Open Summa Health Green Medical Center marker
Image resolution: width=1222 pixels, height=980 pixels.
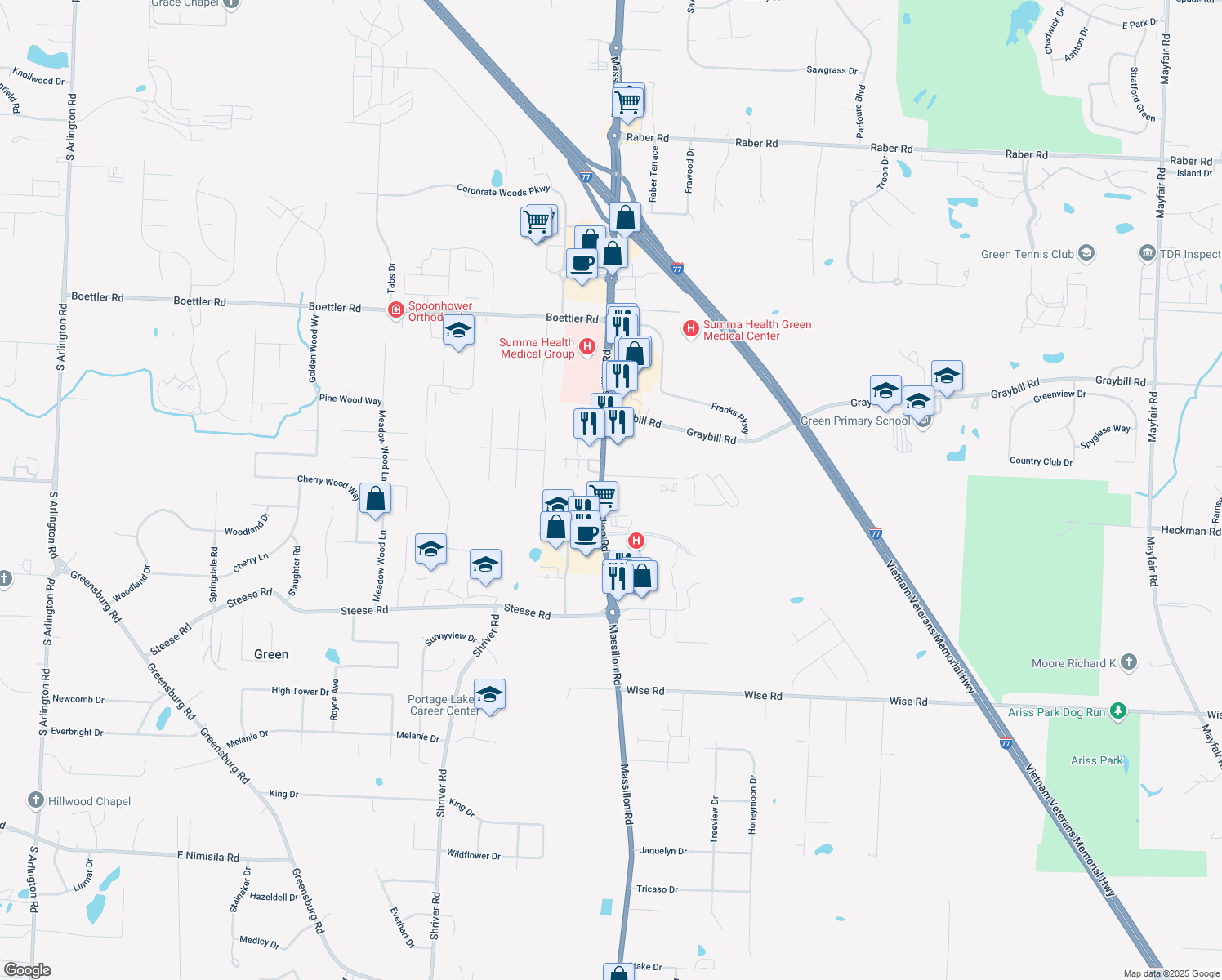point(690,328)
